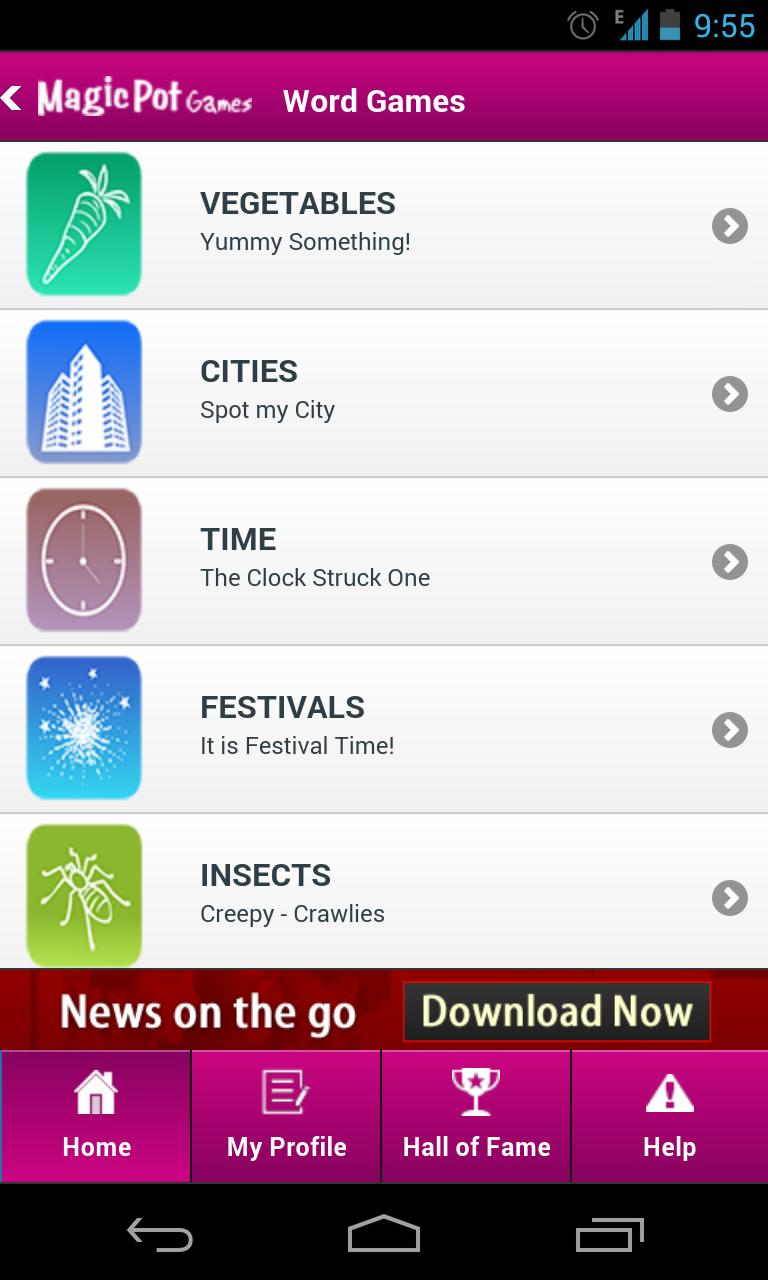Go to My Profile tab

click(x=286, y=1116)
